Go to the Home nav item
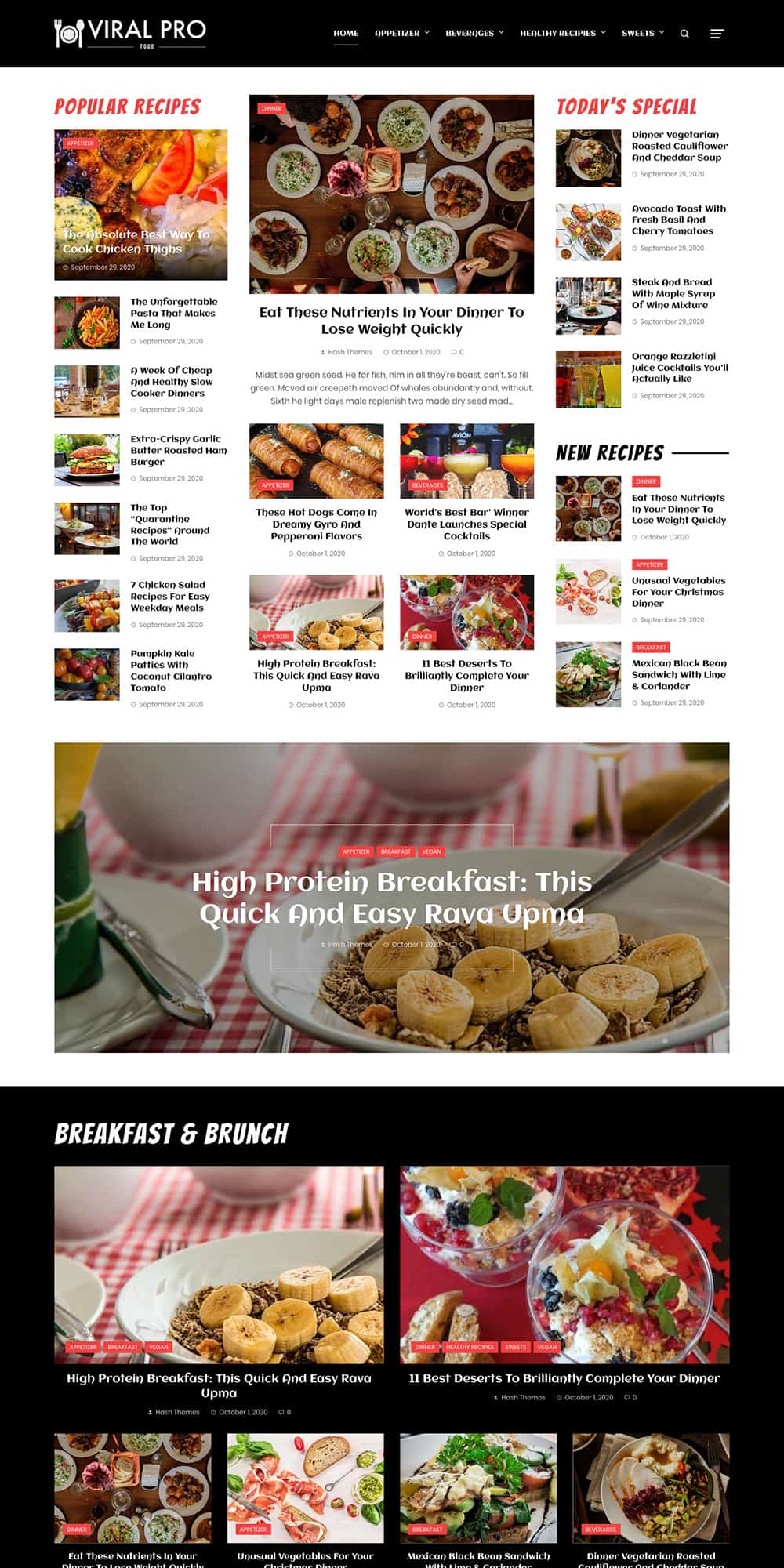784x1568 pixels. coord(346,33)
